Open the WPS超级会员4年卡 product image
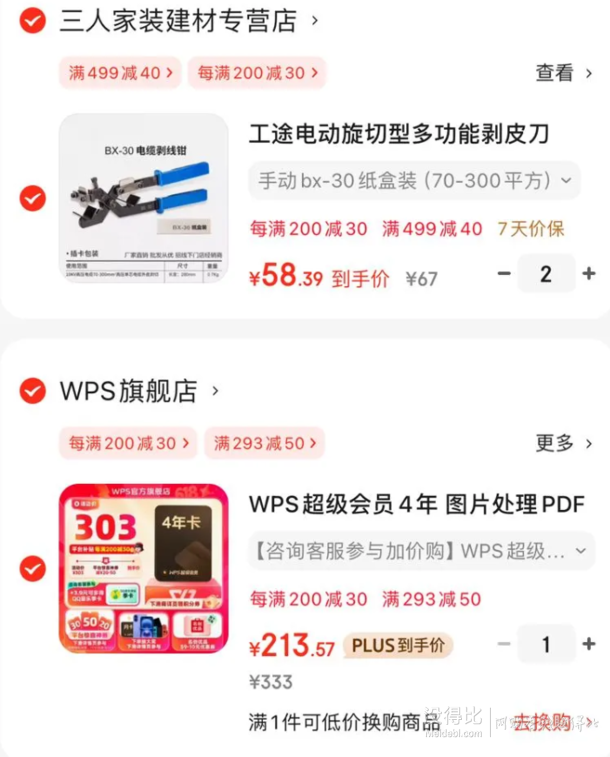The width and height of the screenshot is (610, 757). coord(143,569)
